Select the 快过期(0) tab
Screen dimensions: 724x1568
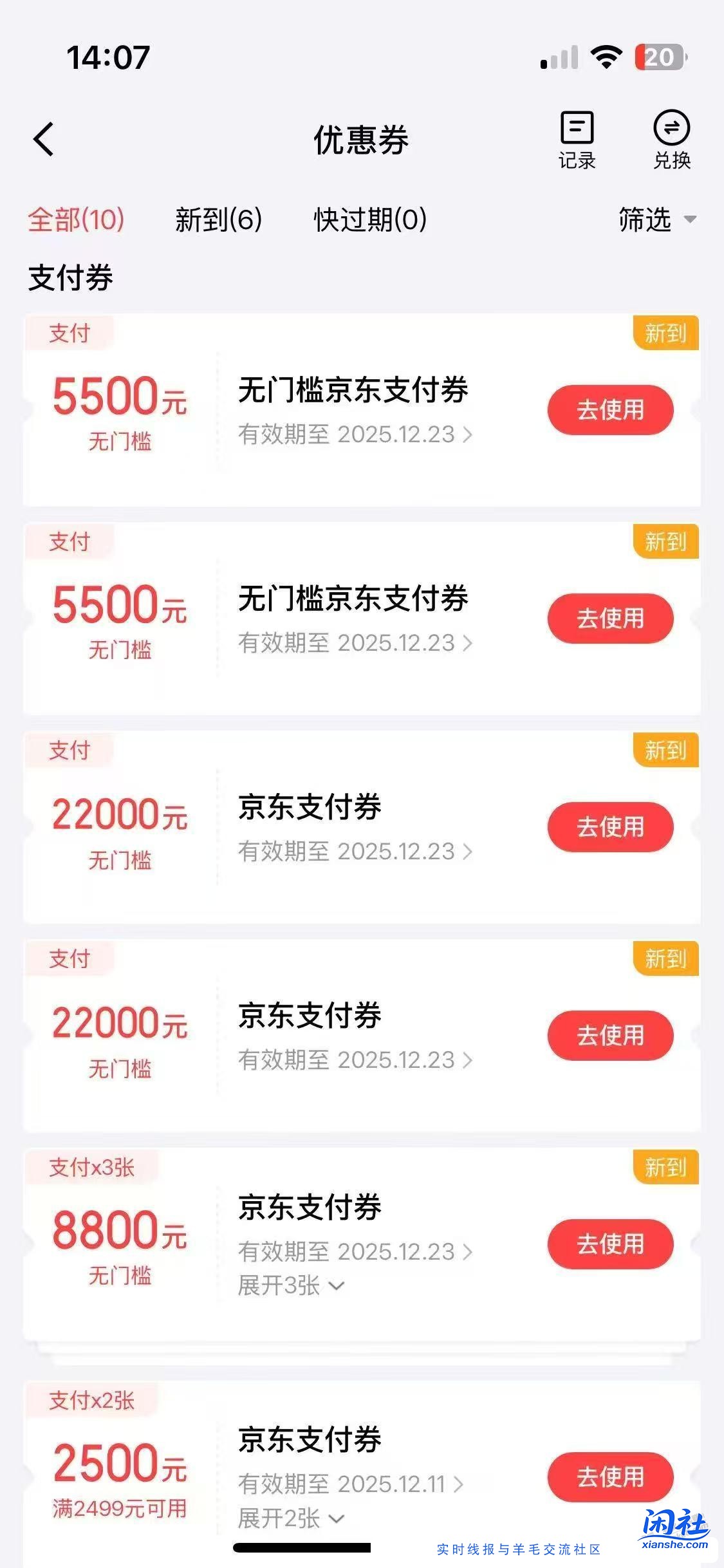pos(370,219)
